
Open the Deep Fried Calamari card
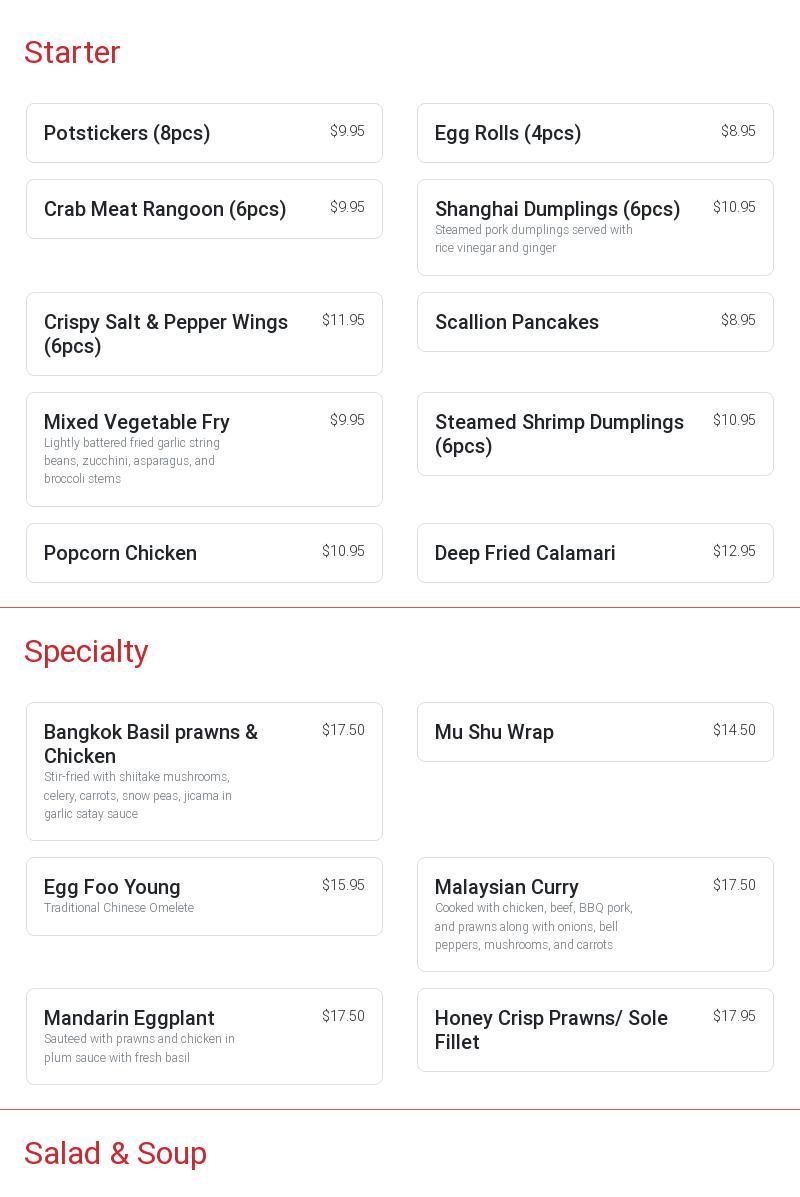[595, 553]
